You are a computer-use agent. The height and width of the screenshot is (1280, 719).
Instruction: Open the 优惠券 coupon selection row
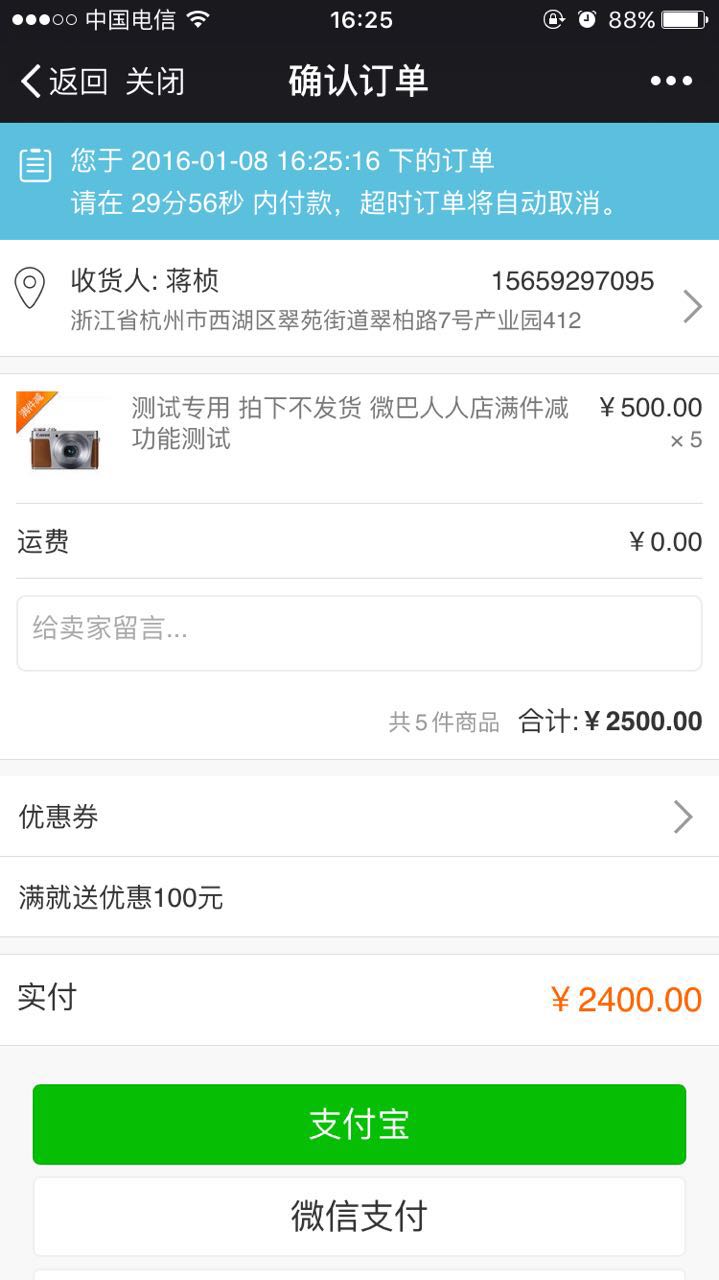click(359, 817)
